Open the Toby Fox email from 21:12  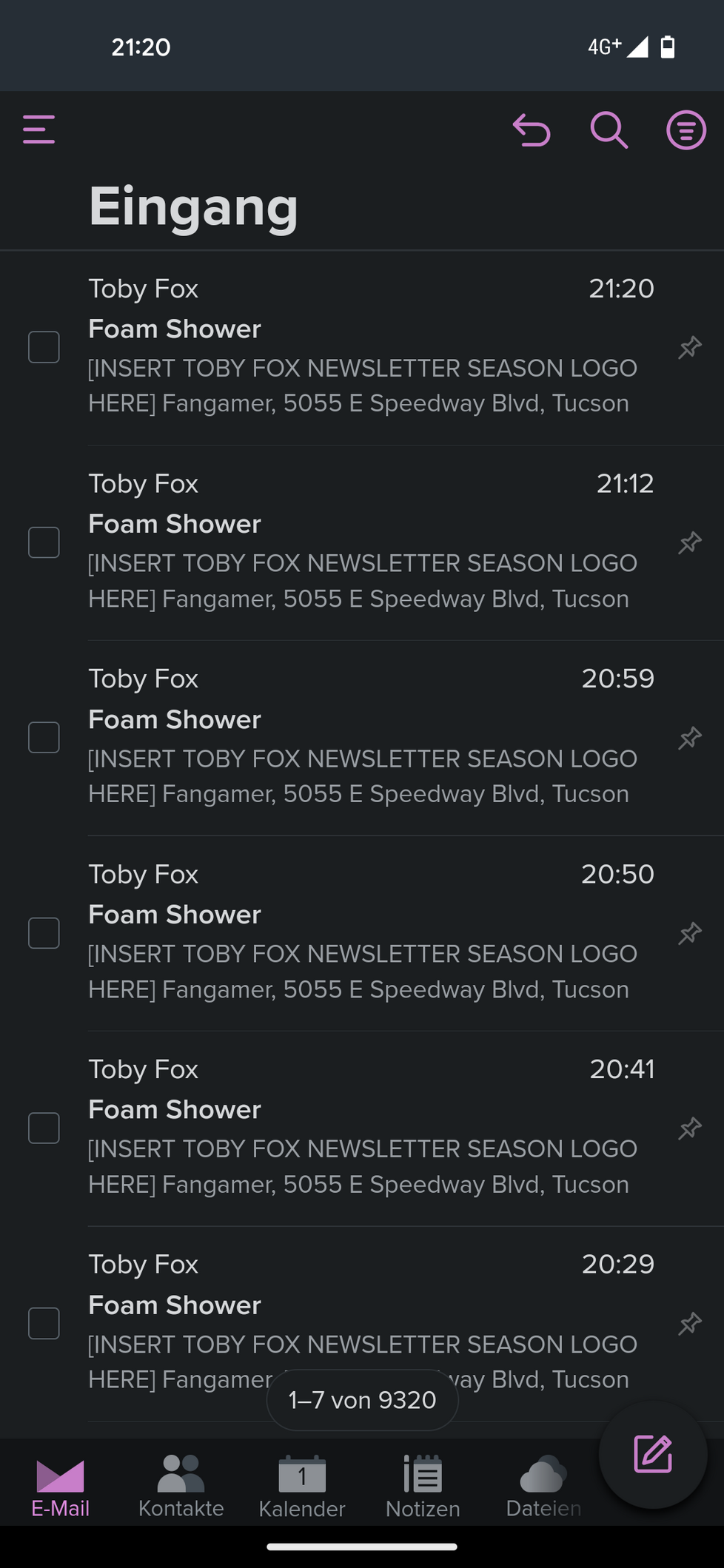click(x=363, y=543)
